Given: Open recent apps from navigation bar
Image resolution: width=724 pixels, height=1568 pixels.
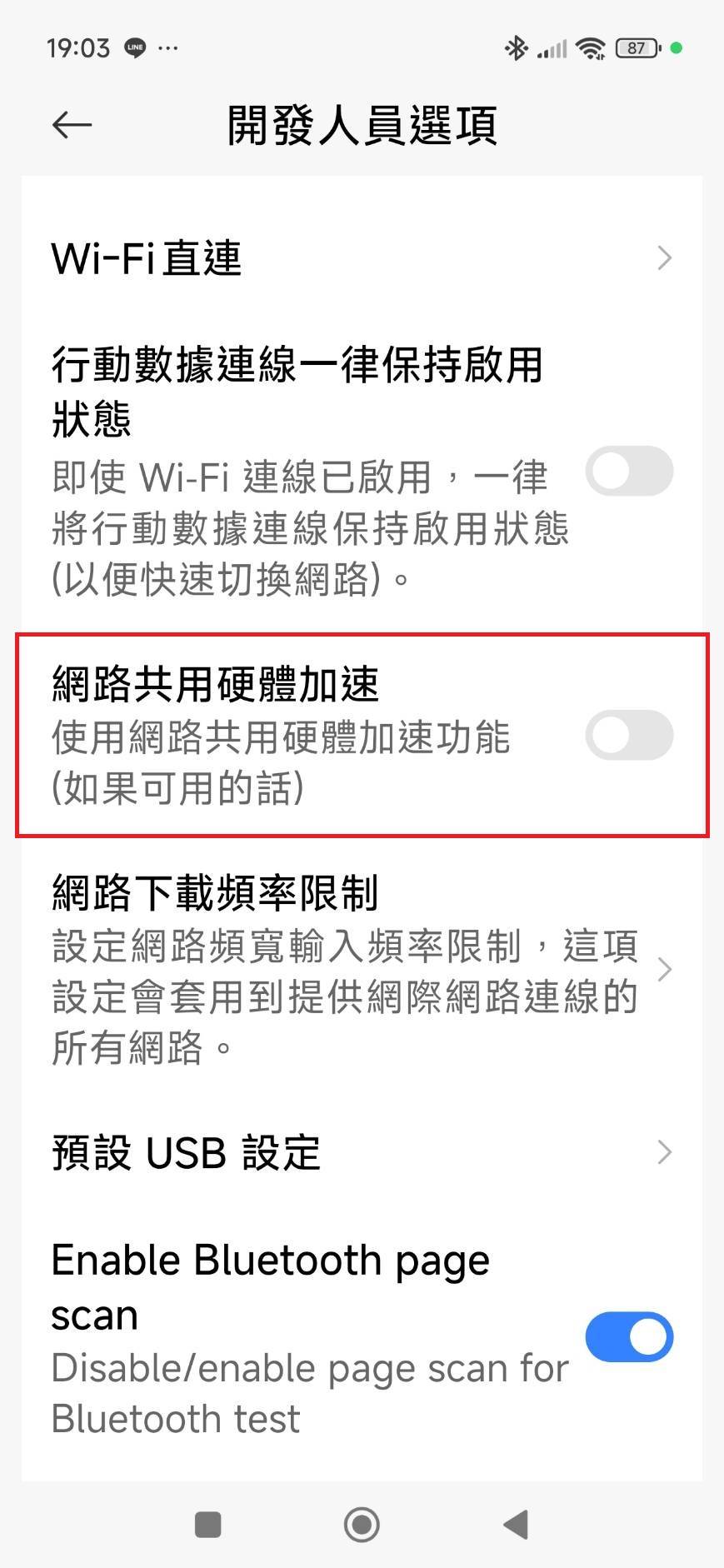Looking at the screenshot, I should 207,1525.
